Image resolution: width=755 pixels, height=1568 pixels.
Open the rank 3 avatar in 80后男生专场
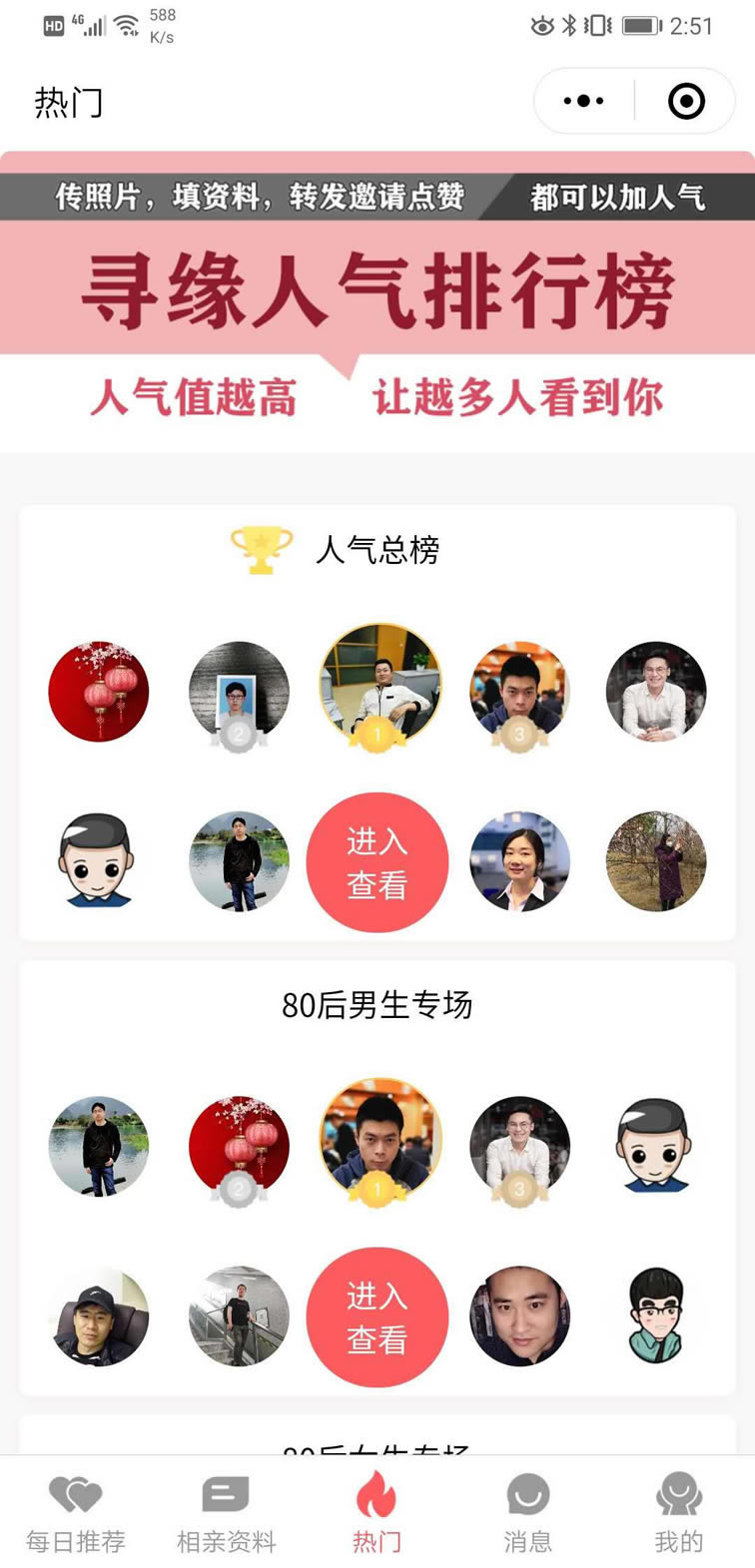519,1148
